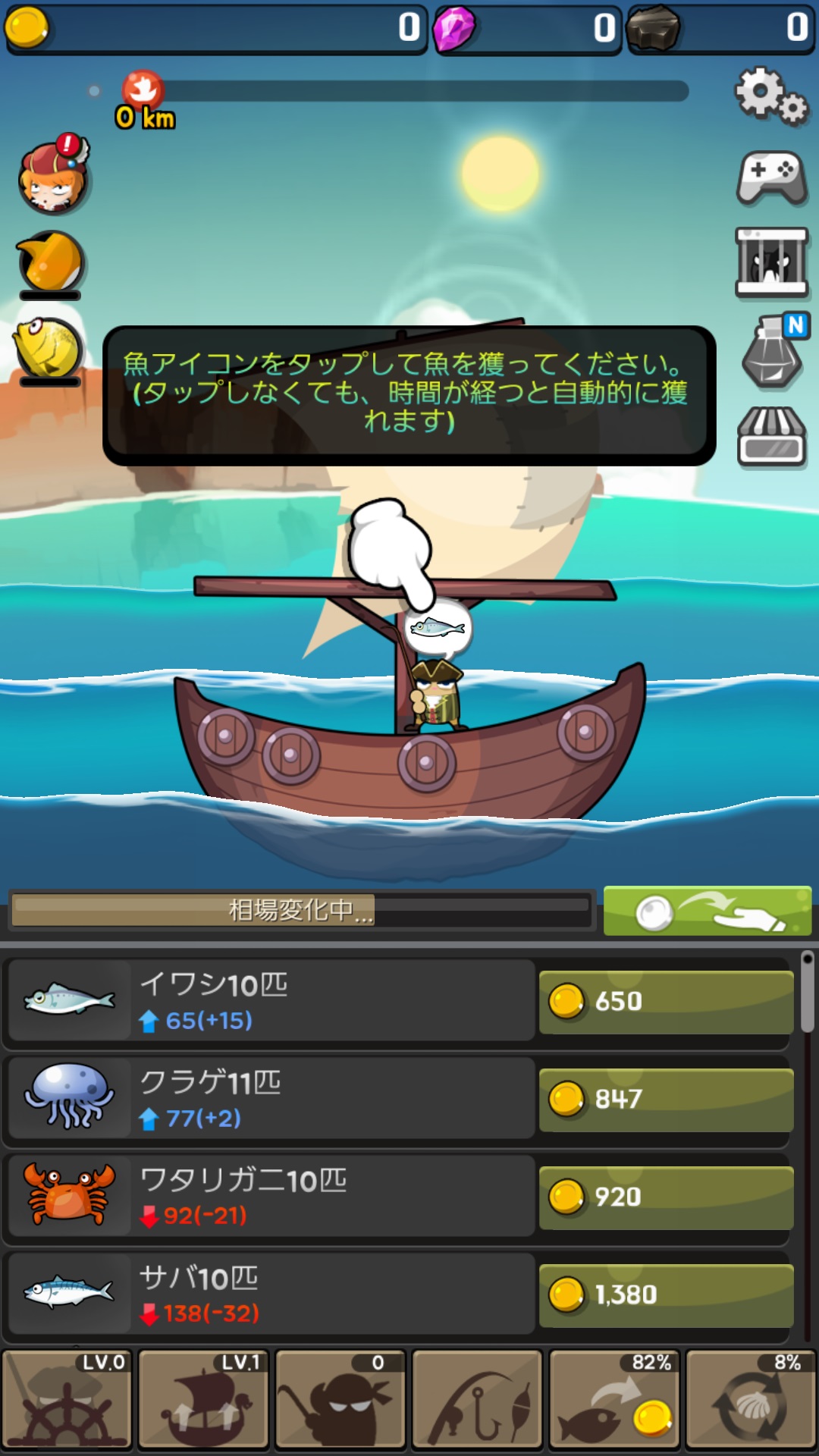Viewport: 819px width, 1456px height.
Task: Open the potion bottle marked N
Action: [x=773, y=353]
